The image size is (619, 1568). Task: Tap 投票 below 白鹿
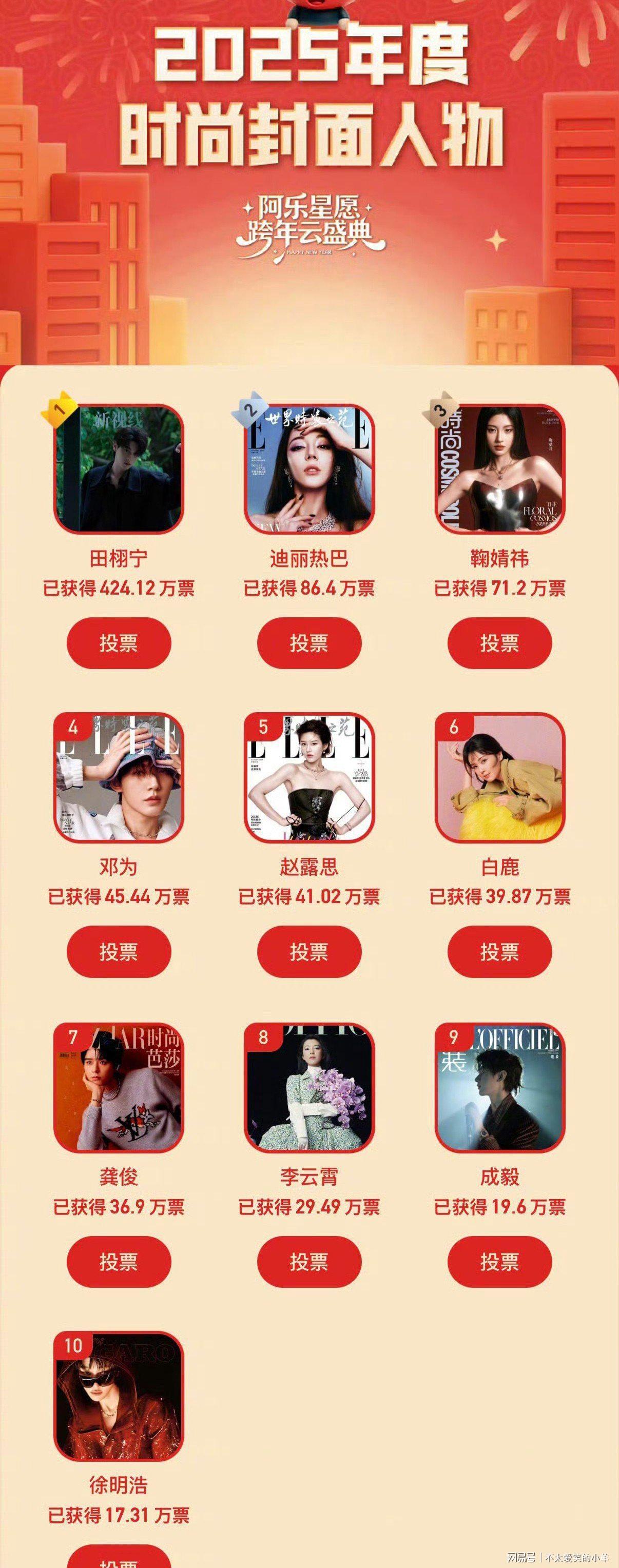click(499, 951)
